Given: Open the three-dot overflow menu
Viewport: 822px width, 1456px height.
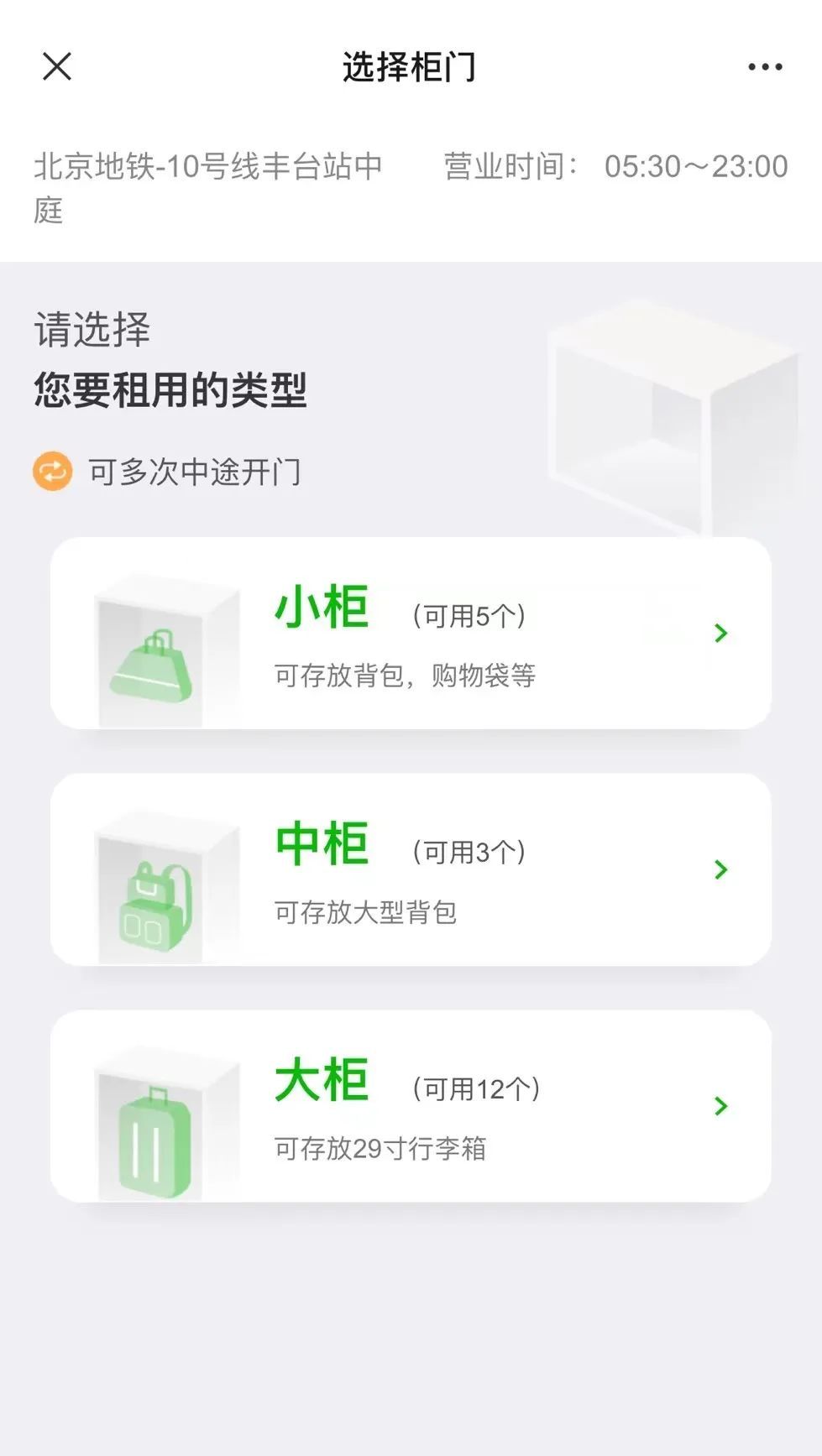Looking at the screenshot, I should (x=765, y=66).
